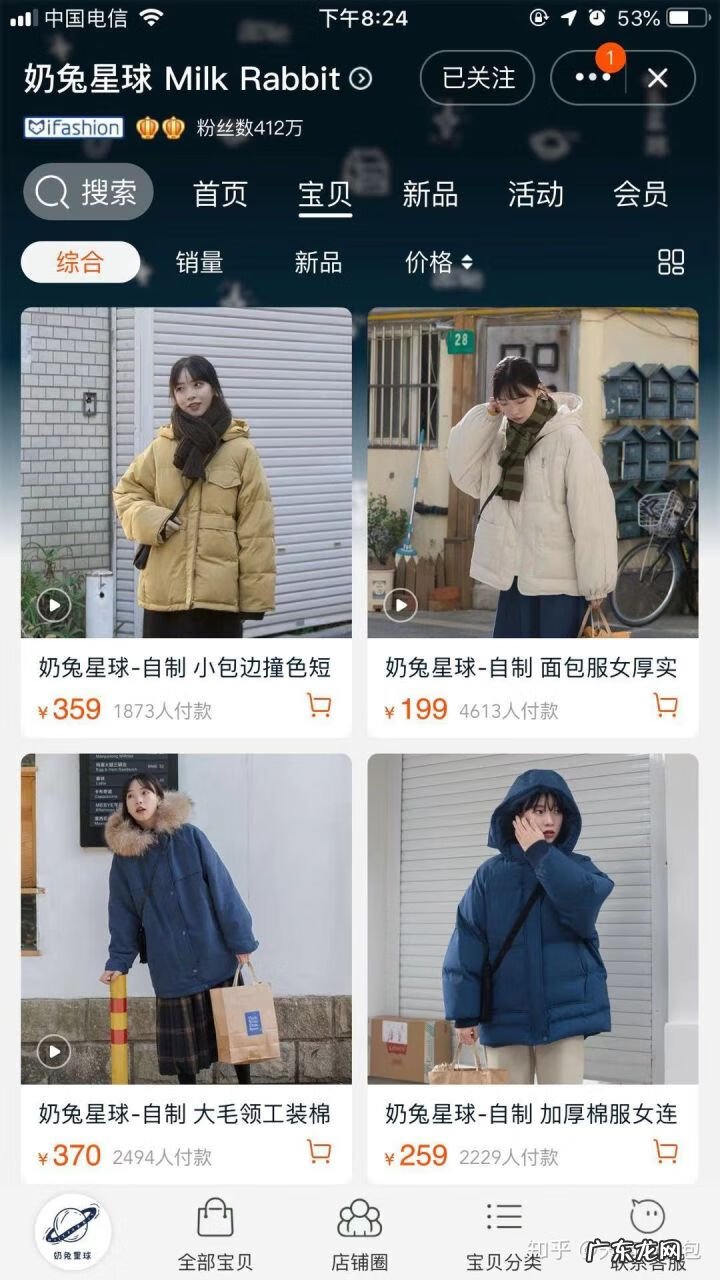Contact customer service via 联系客服
The width and height of the screenshot is (720, 1280).
pyautogui.click(x=648, y=1230)
